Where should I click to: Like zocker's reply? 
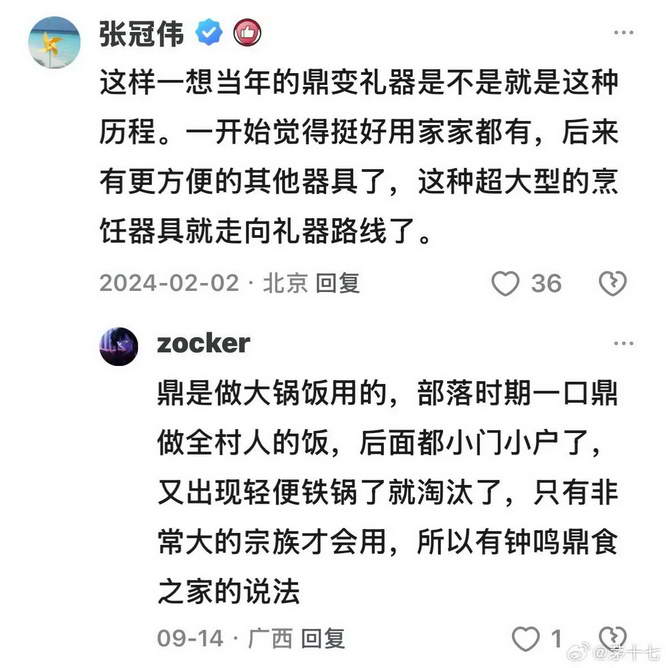pyautogui.click(x=525, y=638)
